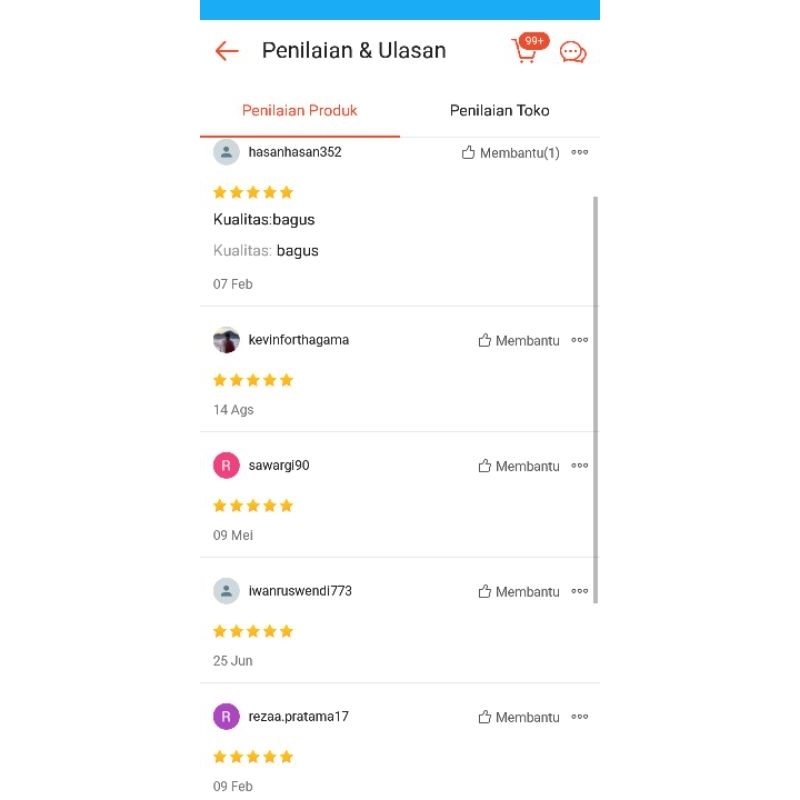
Task: Go back using the arrow icon
Action: pyautogui.click(x=227, y=51)
